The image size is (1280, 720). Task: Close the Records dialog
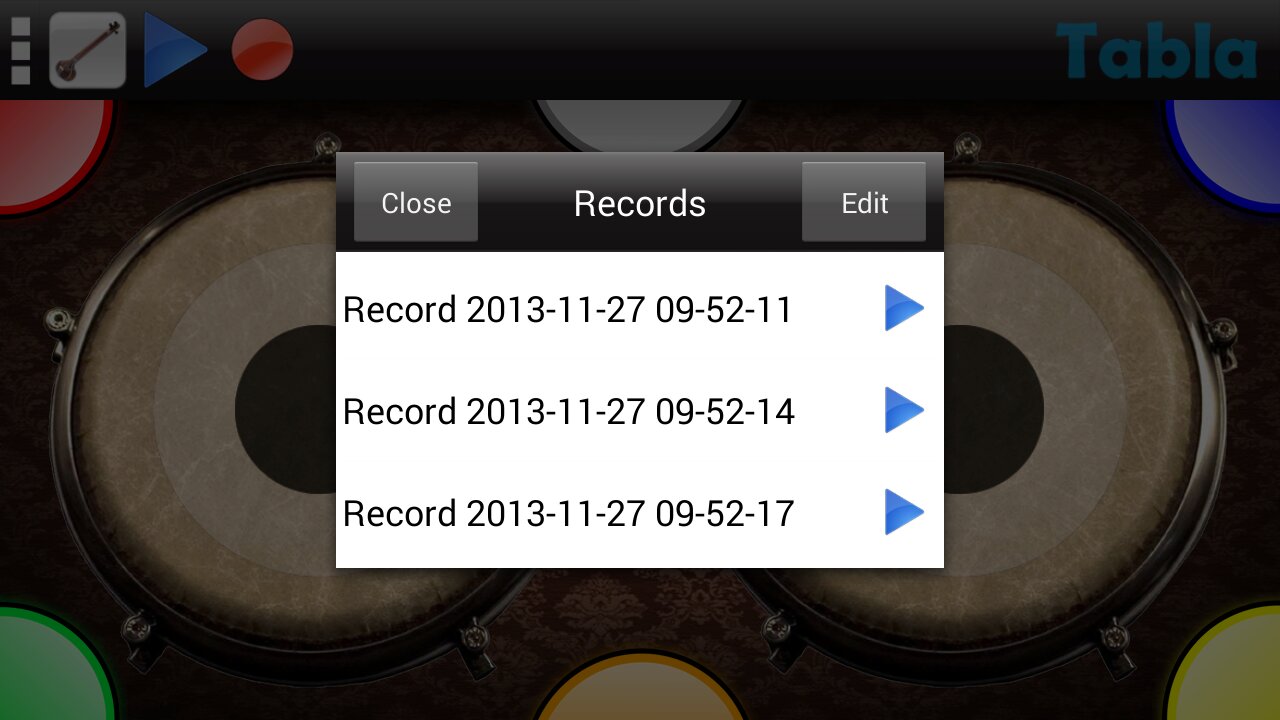point(416,203)
